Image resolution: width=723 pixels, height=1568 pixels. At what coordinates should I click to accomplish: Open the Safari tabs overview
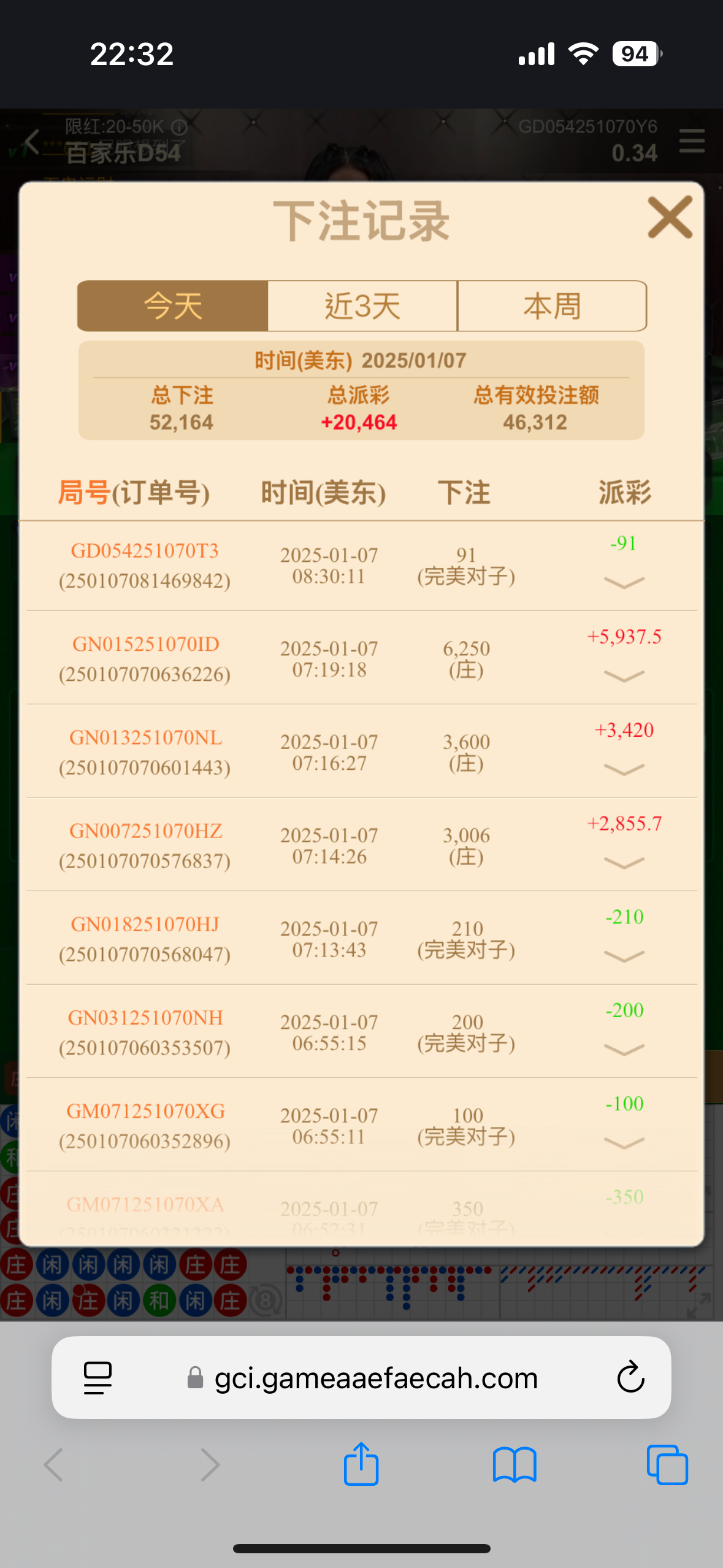click(x=667, y=1465)
